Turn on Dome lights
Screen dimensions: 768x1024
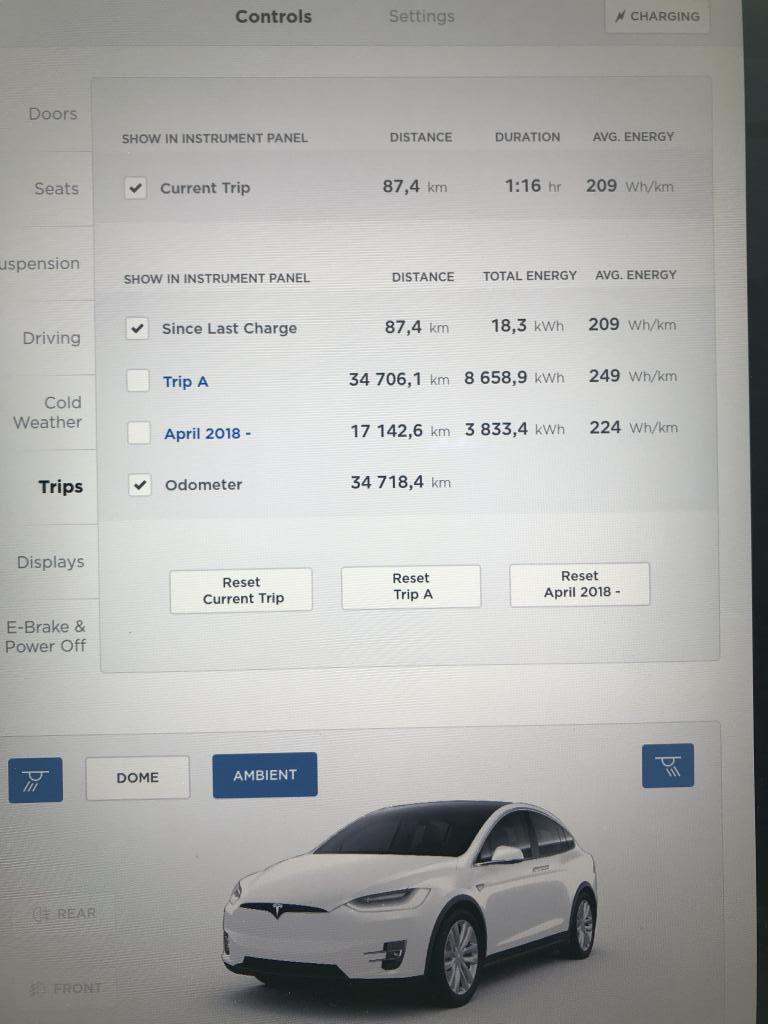tap(137, 777)
